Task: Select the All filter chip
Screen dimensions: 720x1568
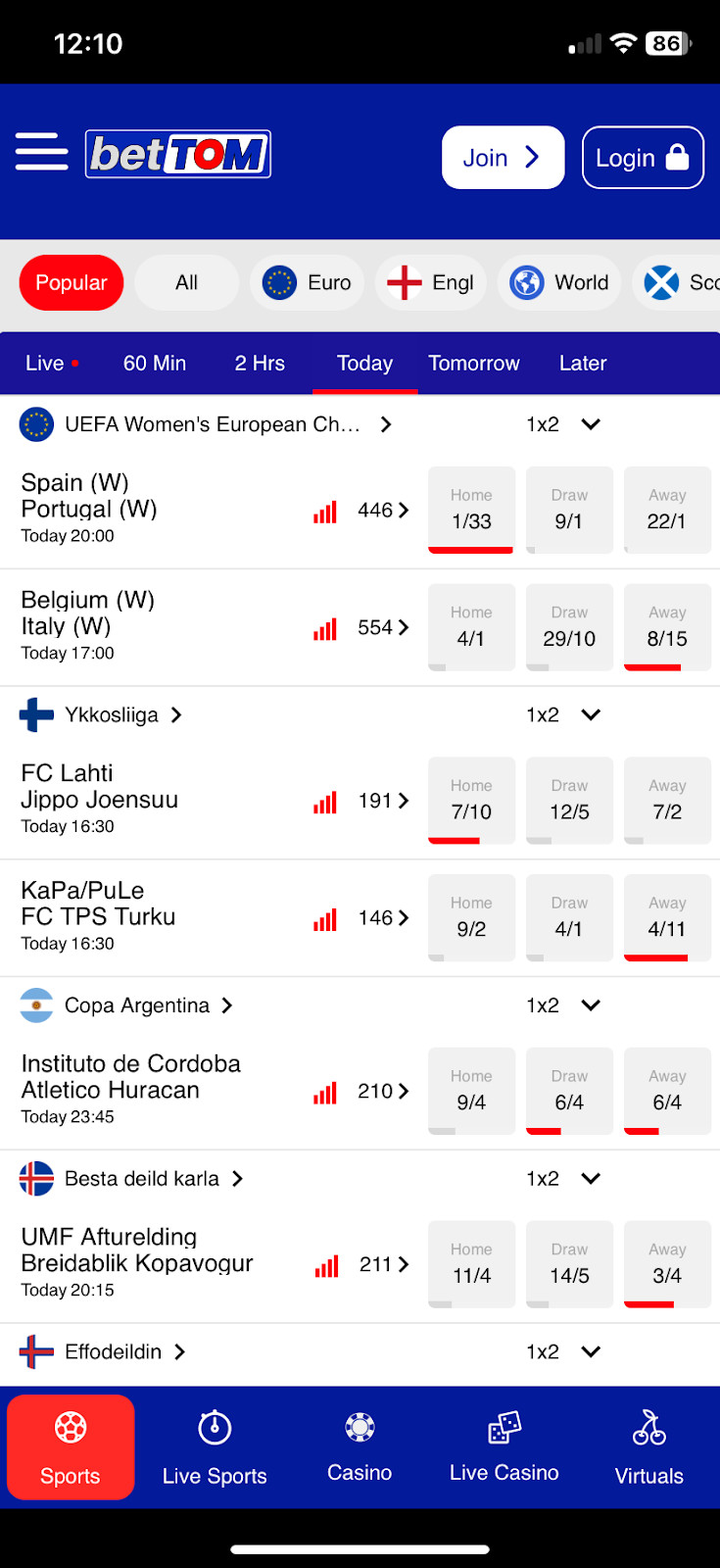Action: 186,283
